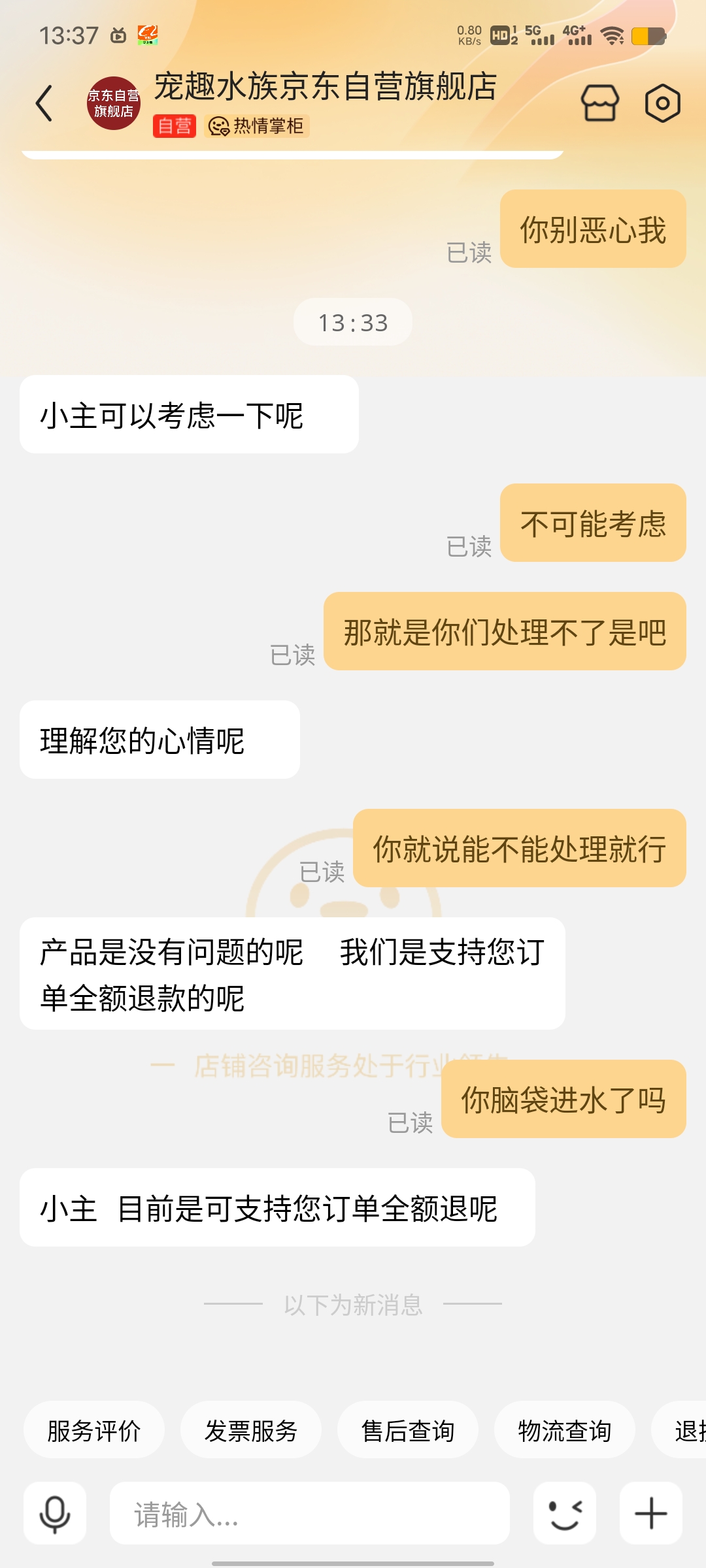Open the plus attachment menu
Screen dimensions: 706x1568
click(x=651, y=1514)
